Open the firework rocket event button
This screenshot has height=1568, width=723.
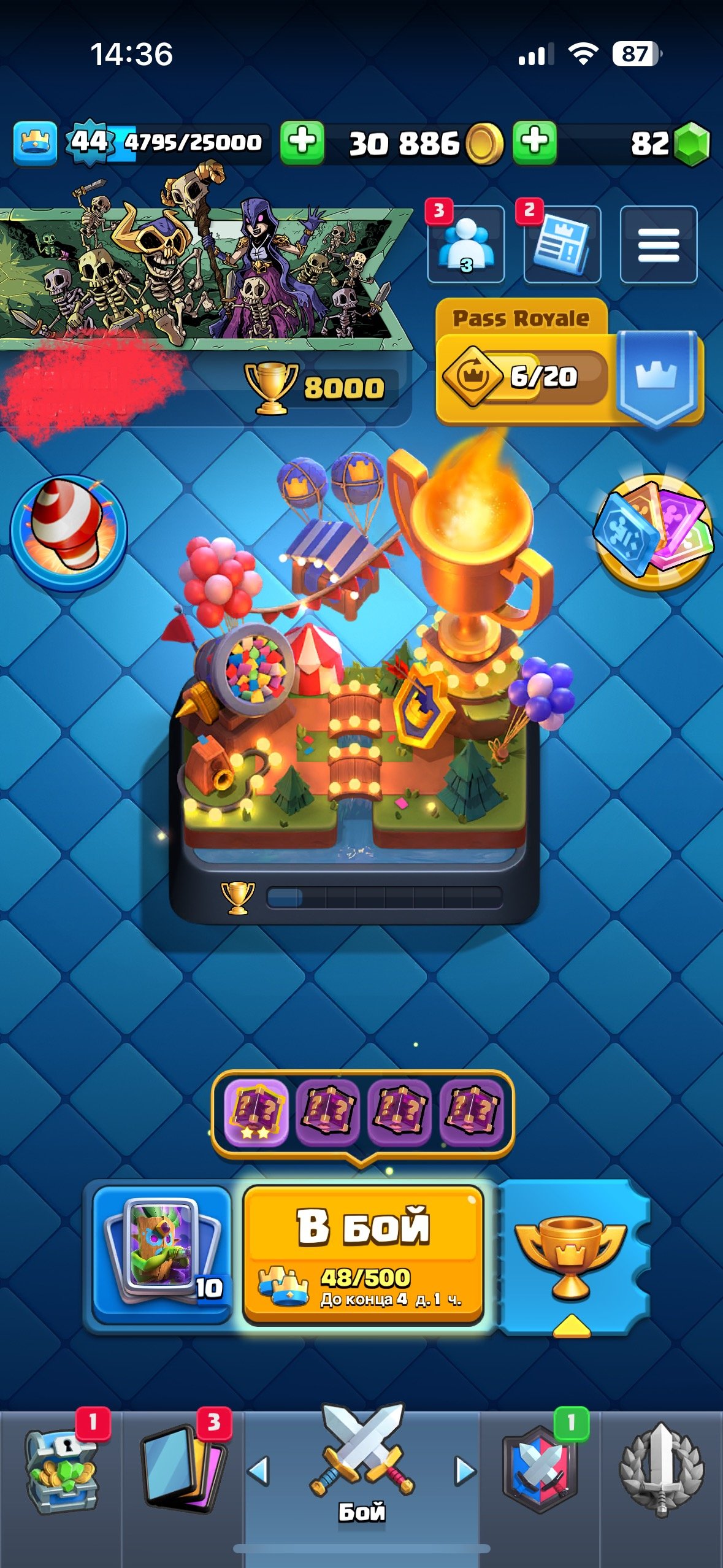69,532
